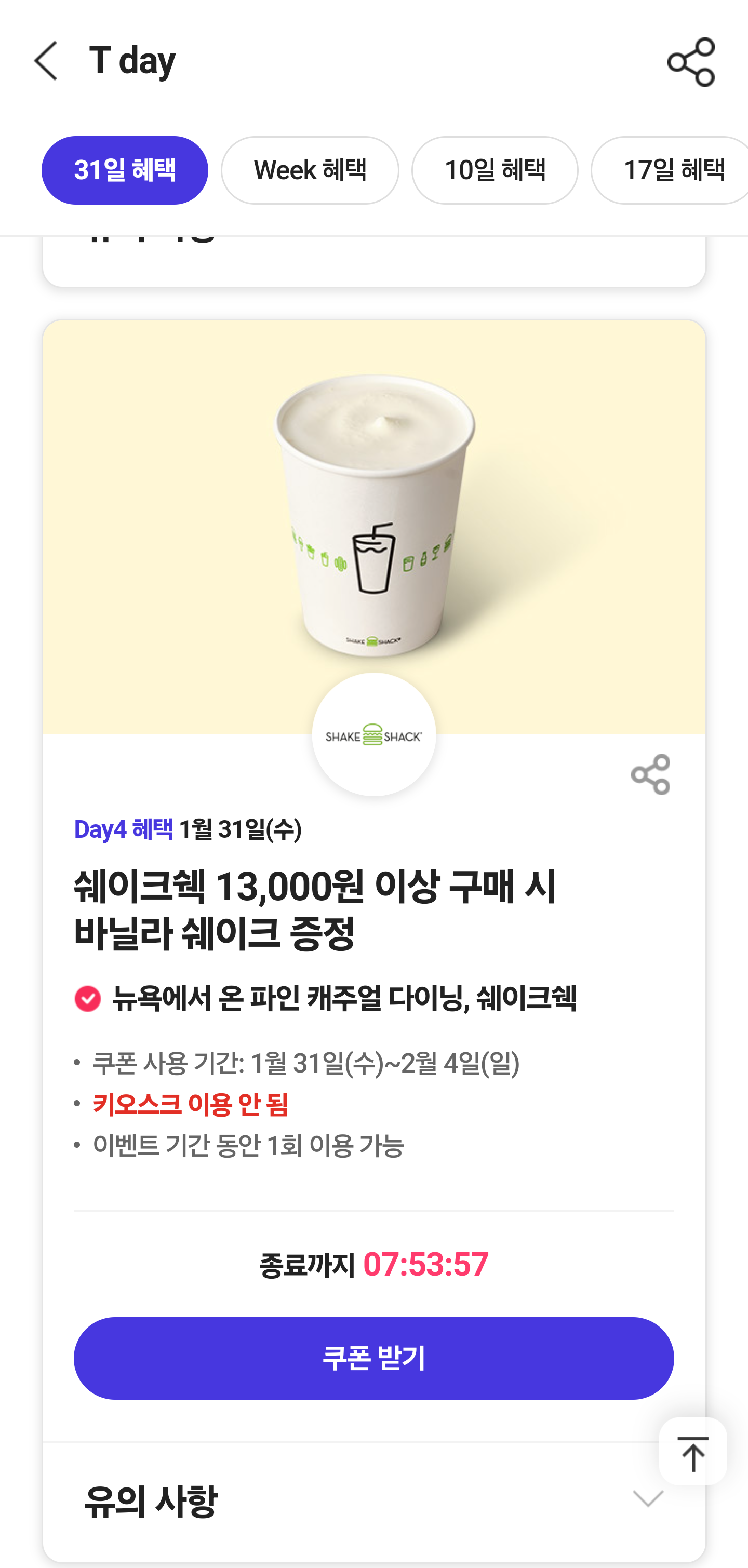
Task: Go back from the T day page
Action: tap(46, 61)
